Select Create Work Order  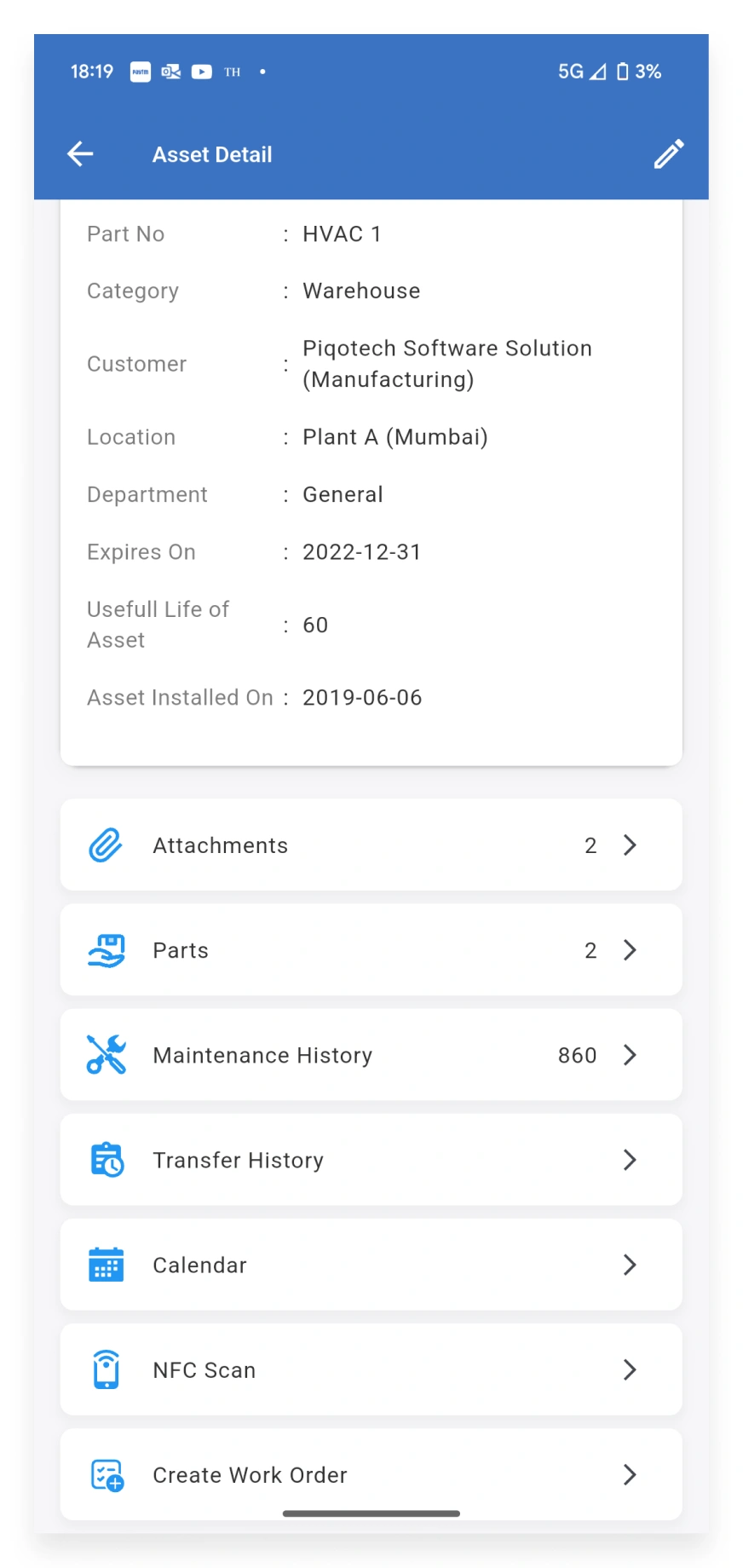pyautogui.click(x=371, y=1474)
